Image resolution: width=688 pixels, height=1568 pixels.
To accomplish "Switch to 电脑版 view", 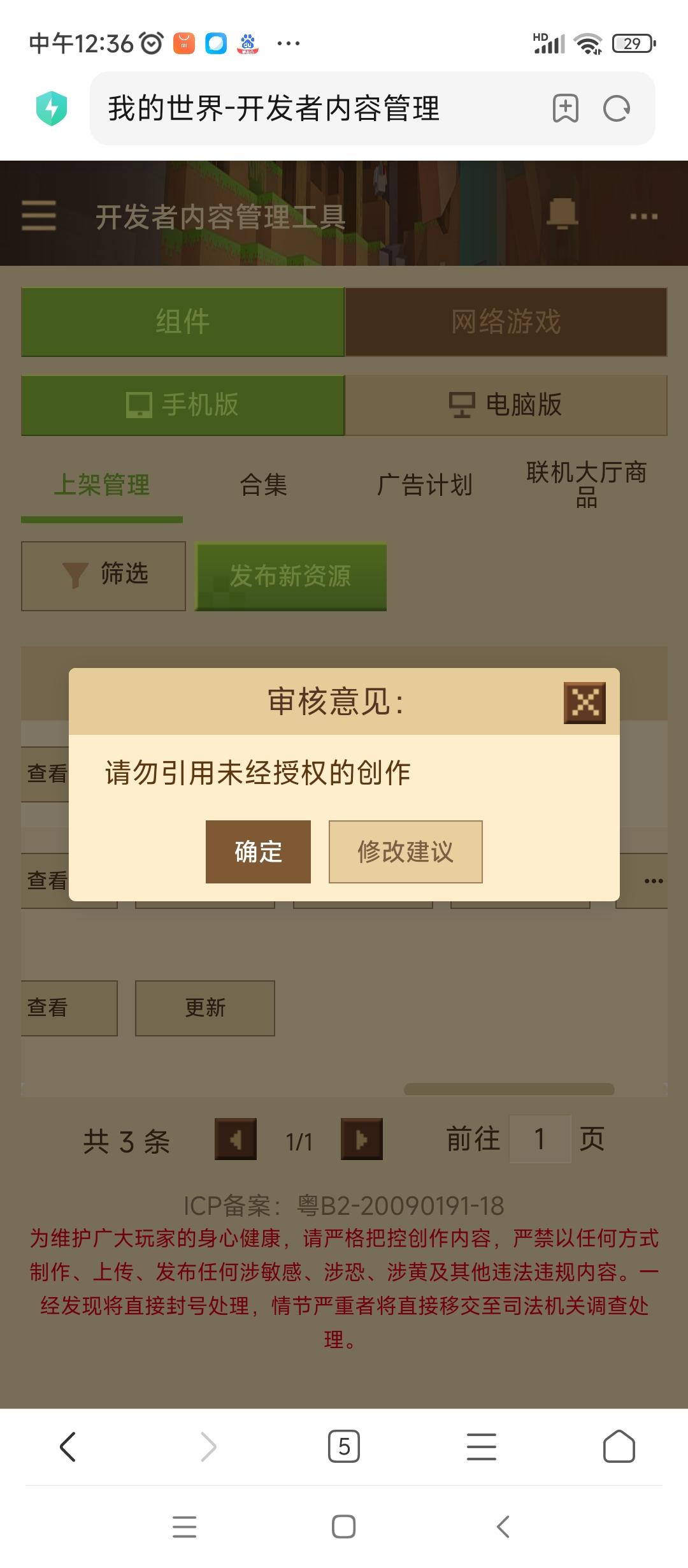I will click(506, 405).
